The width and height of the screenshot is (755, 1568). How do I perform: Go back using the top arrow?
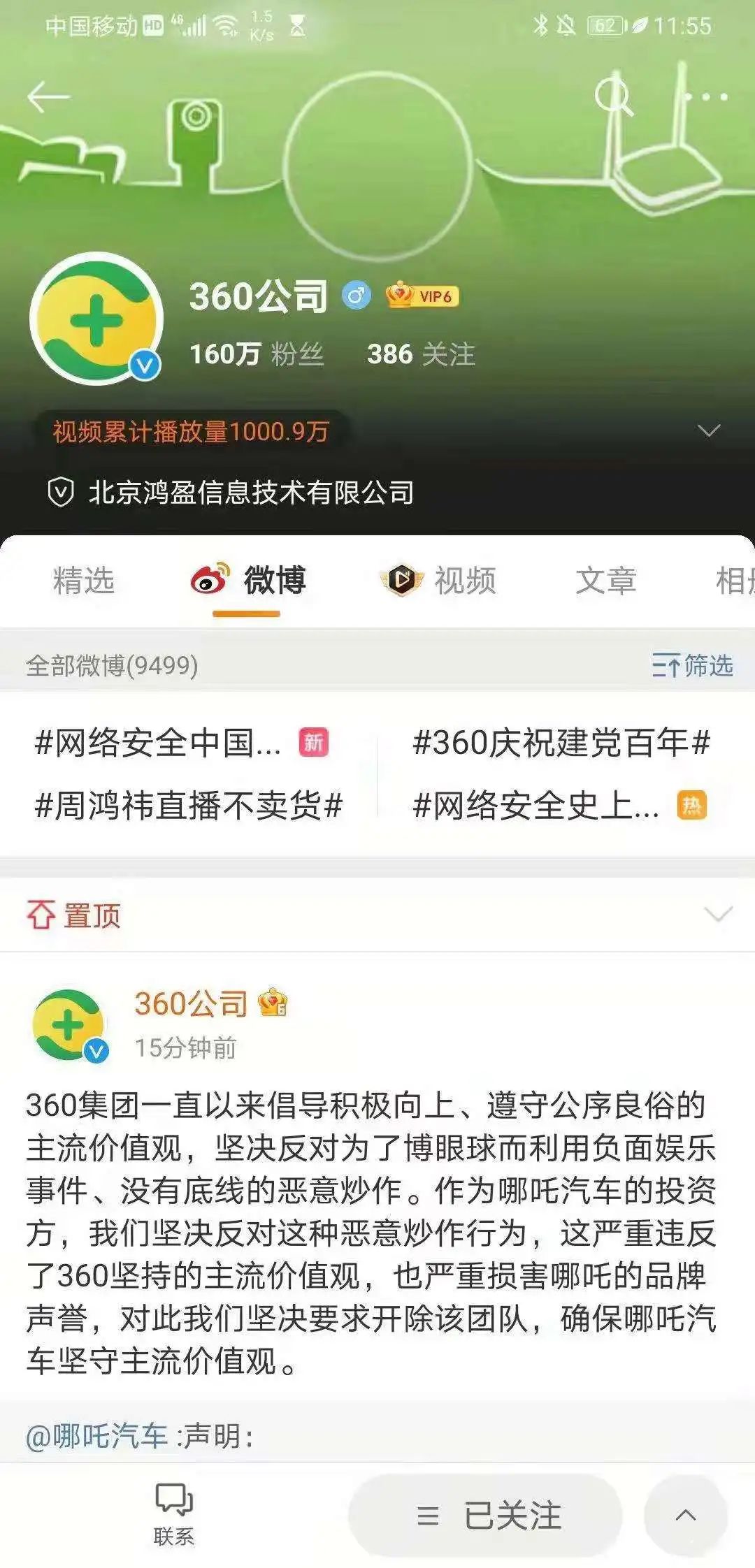pos(48,96)
